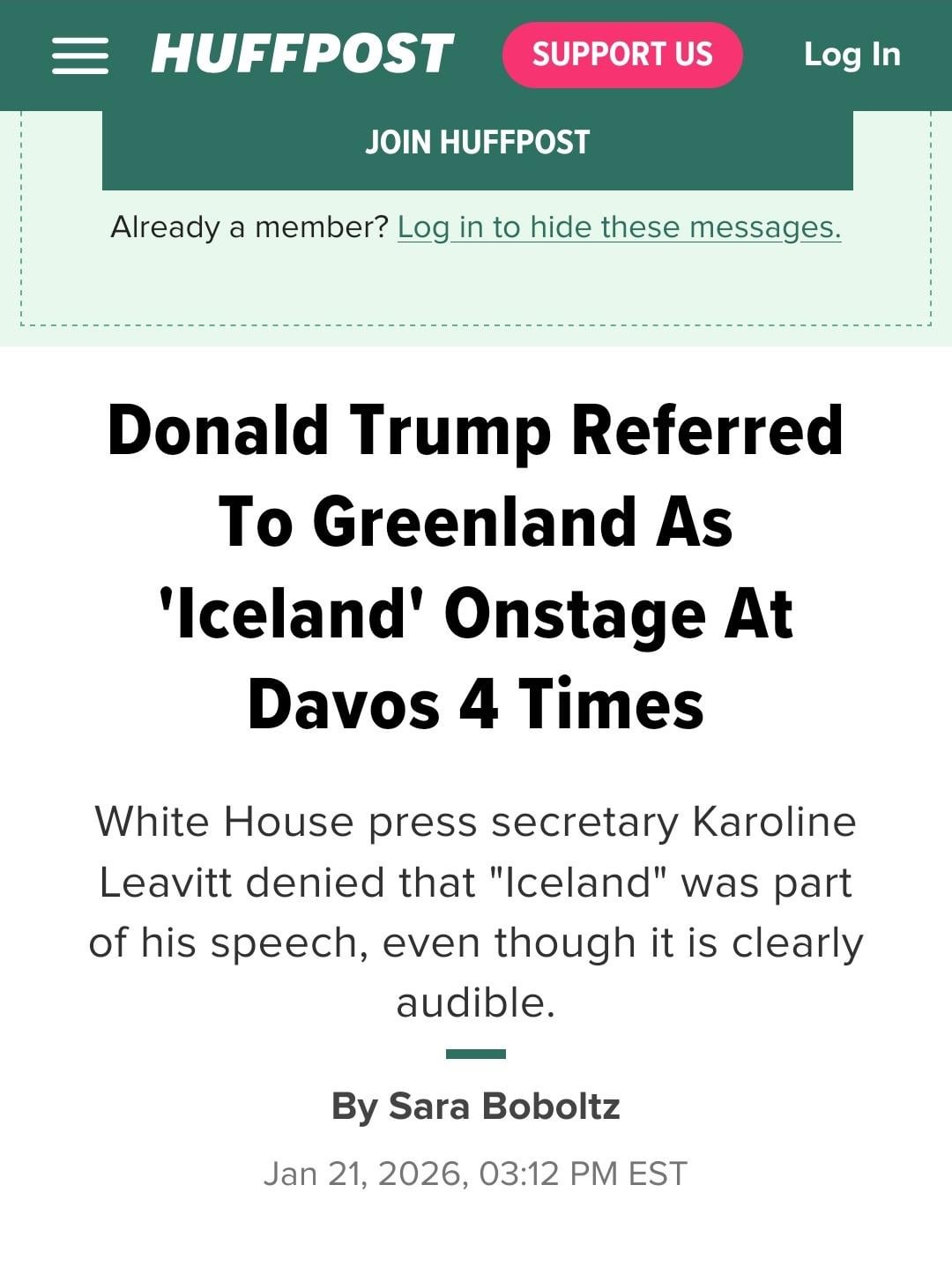Open author Sara Boboltz's profile
Screen dimensions: 952x1267
[504, 1106]
